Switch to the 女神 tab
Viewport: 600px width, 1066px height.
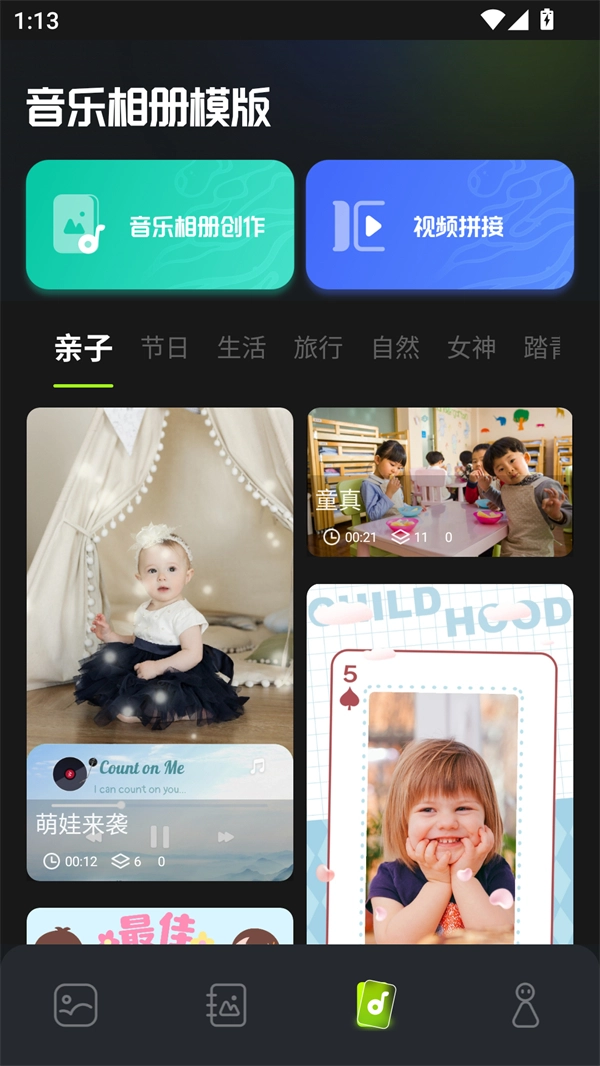(x=471, y=348)
